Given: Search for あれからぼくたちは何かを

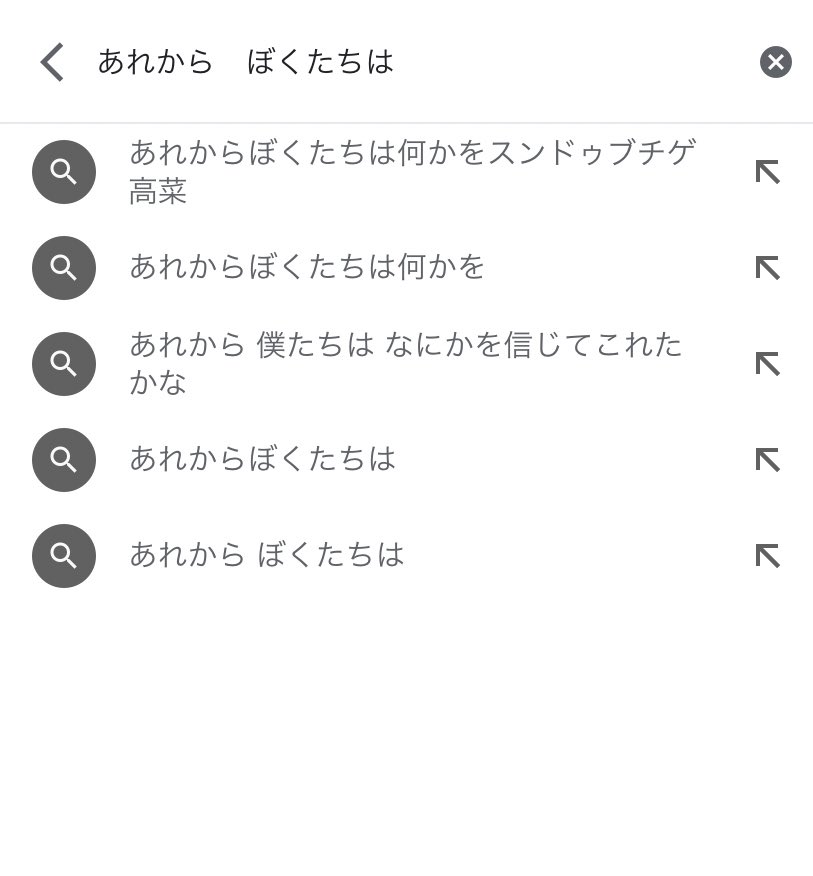Looking at the screenshot, I should 307,267.
